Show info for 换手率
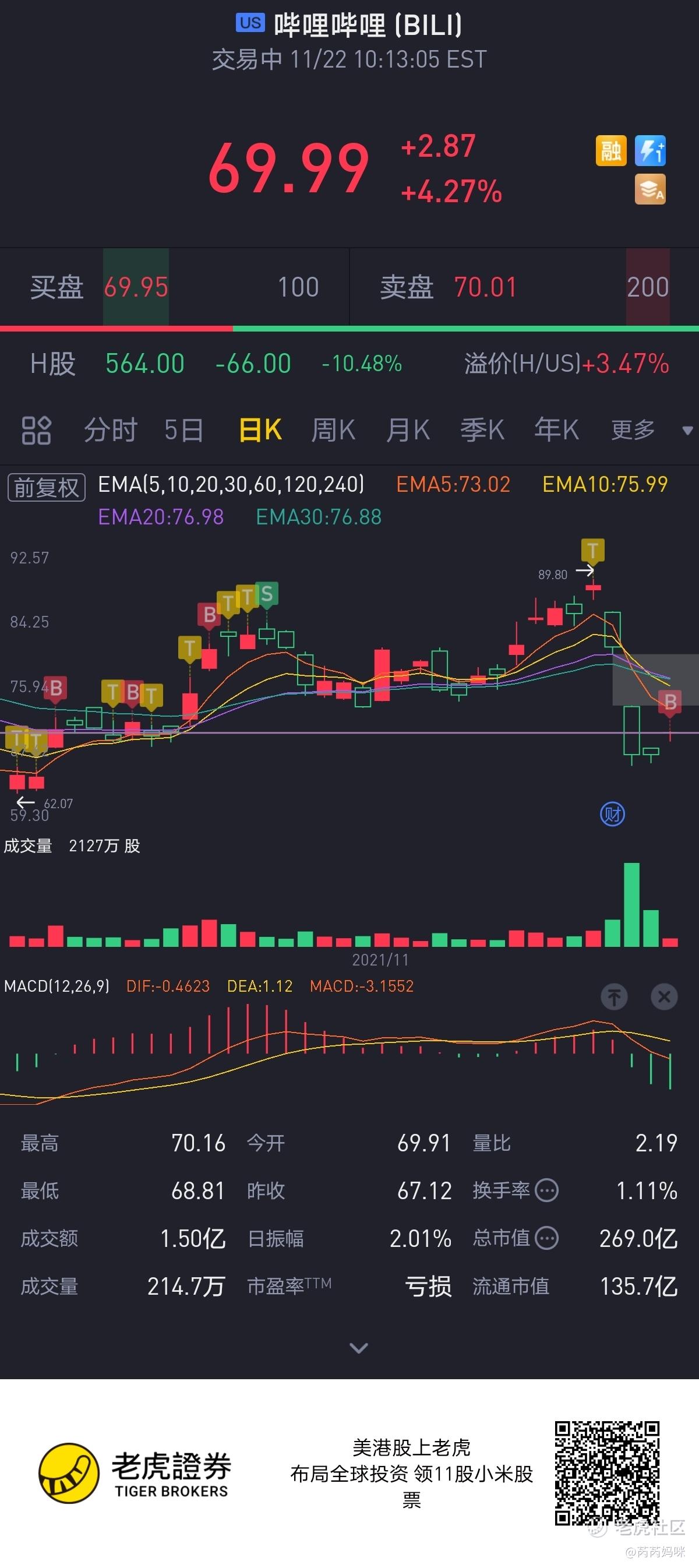Screen dimensions: 699x1568 546,1190
